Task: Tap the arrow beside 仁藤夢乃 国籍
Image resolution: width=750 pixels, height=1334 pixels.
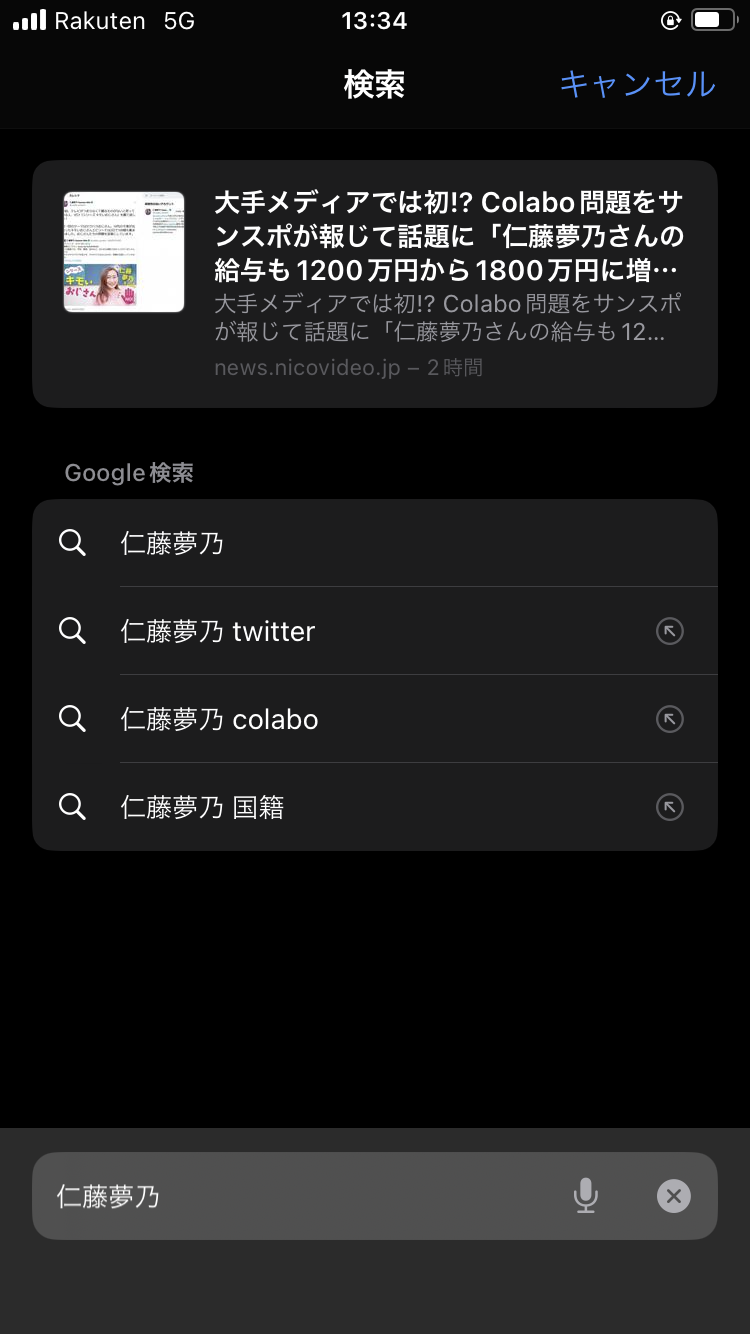Action: pos(670,807)
